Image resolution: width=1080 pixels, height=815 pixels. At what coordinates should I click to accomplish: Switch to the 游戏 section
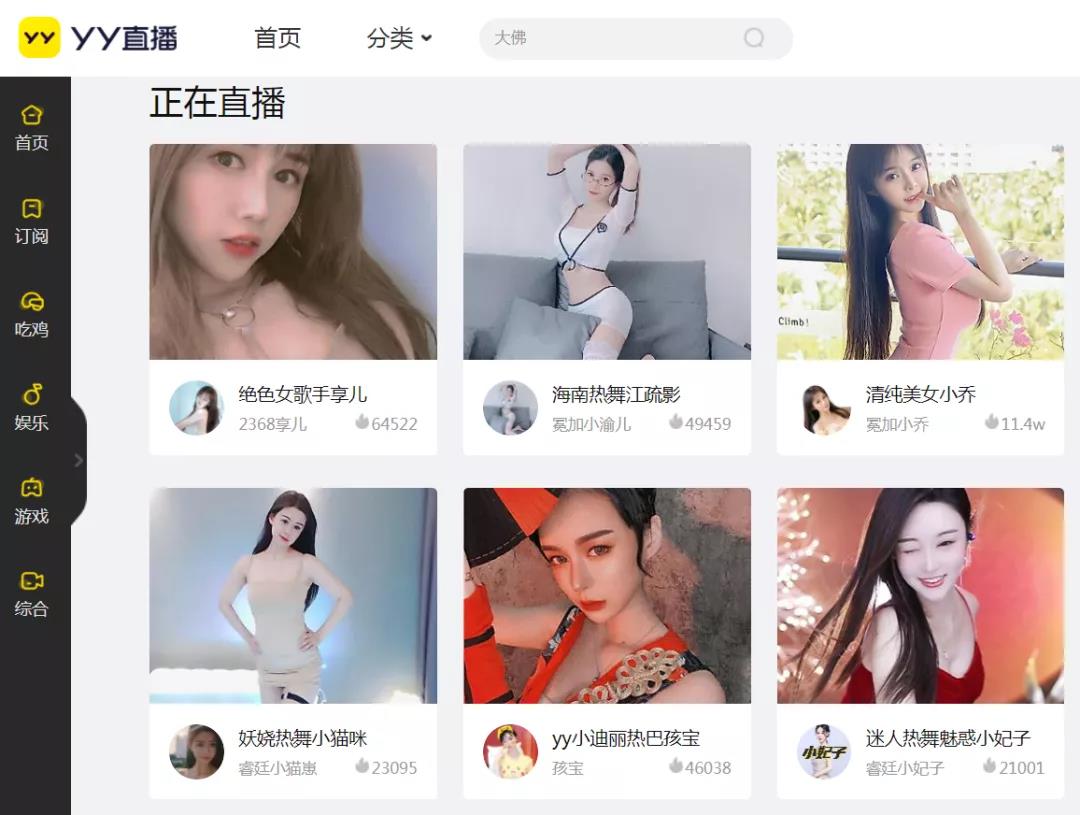click(x=32, y=500)
